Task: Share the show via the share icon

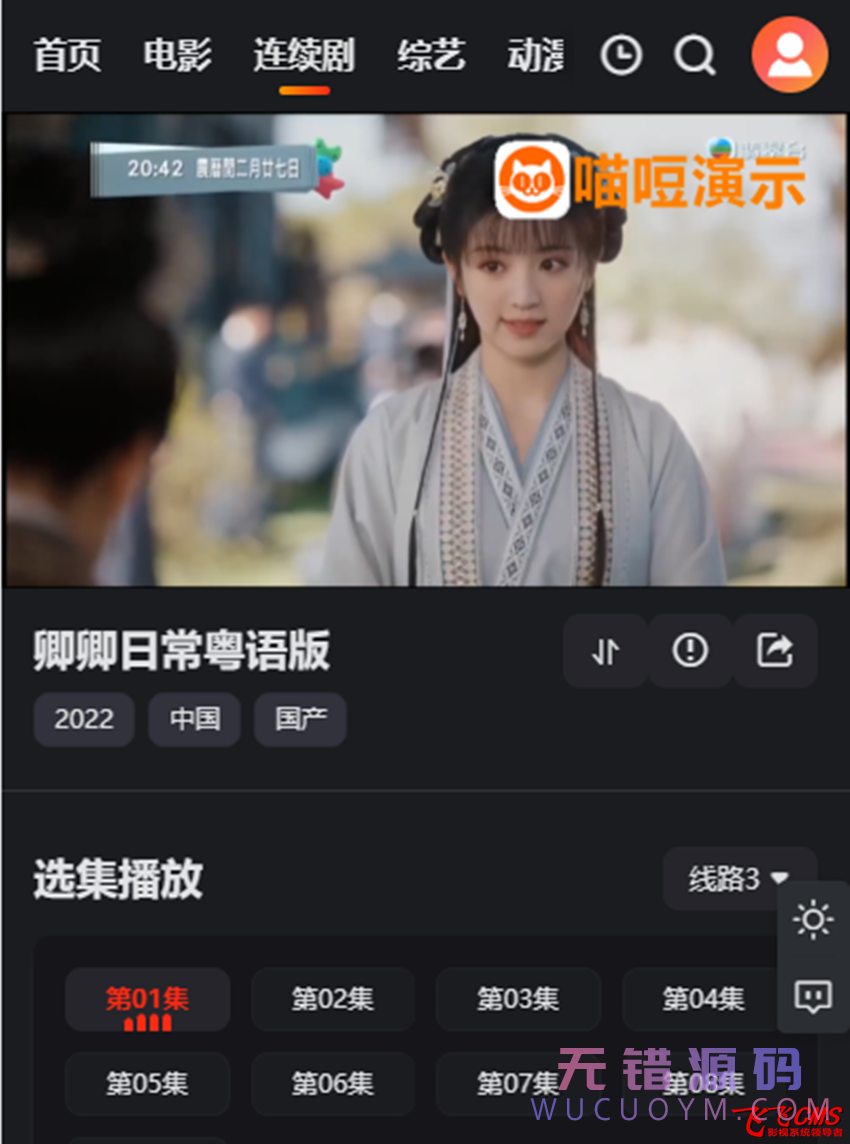Action: coord(775,651)
